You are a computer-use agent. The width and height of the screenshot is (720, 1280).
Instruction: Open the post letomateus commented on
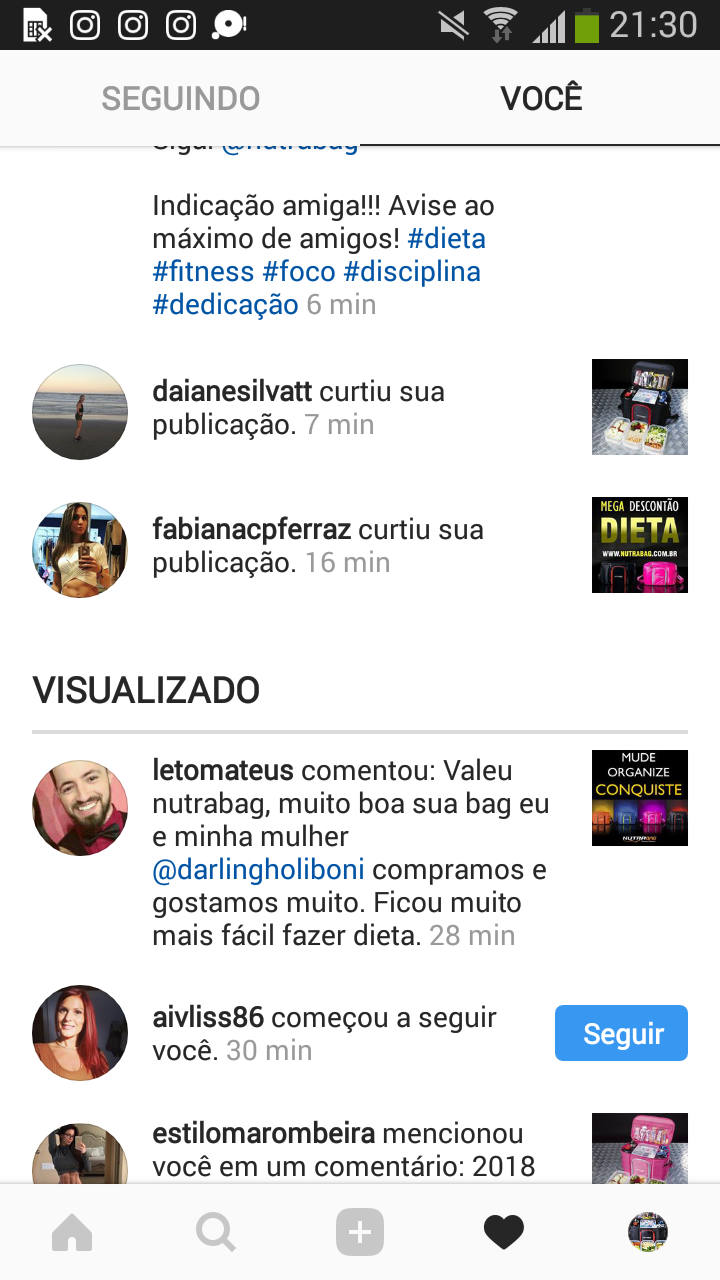click(x=639, y=798)
